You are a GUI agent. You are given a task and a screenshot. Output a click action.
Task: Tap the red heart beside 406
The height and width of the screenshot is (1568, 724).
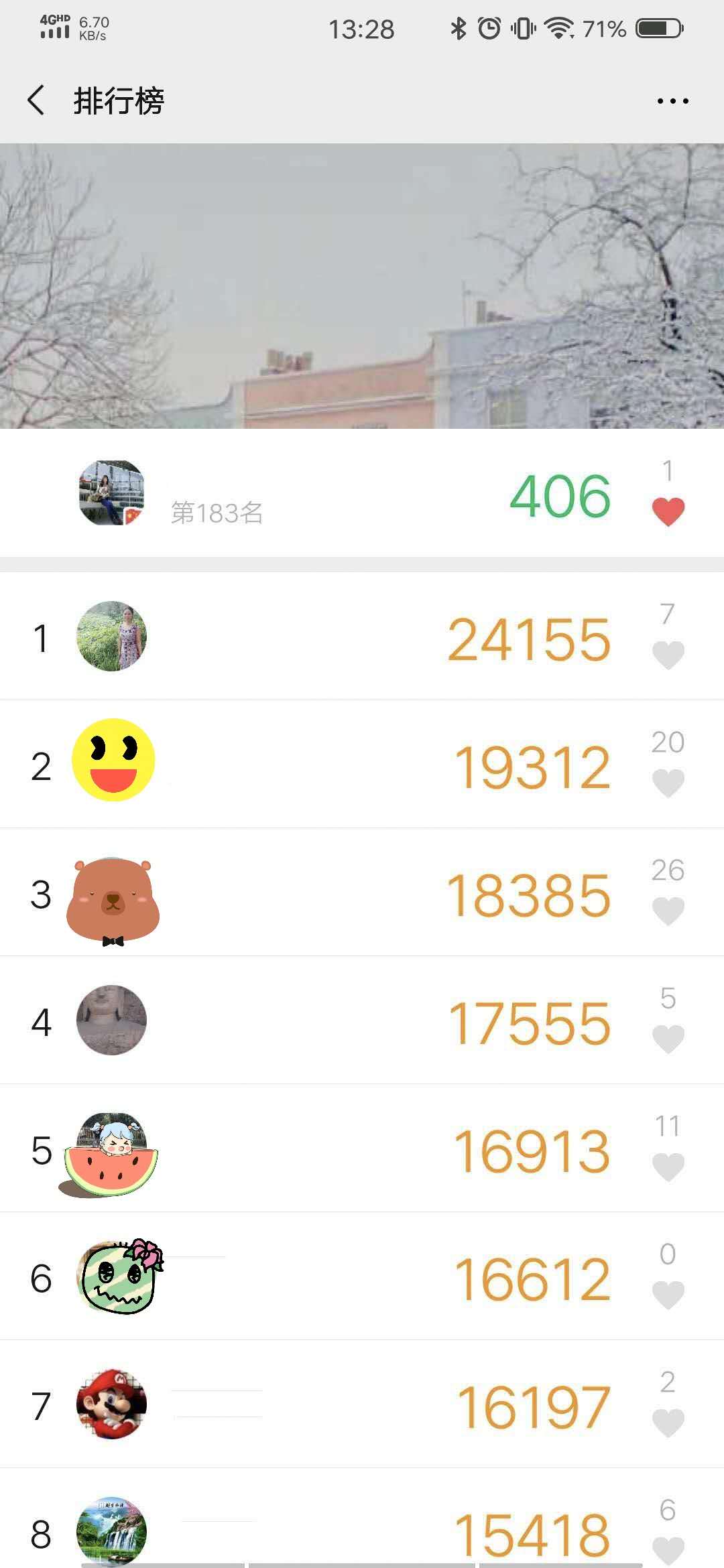tap(668, 512)
